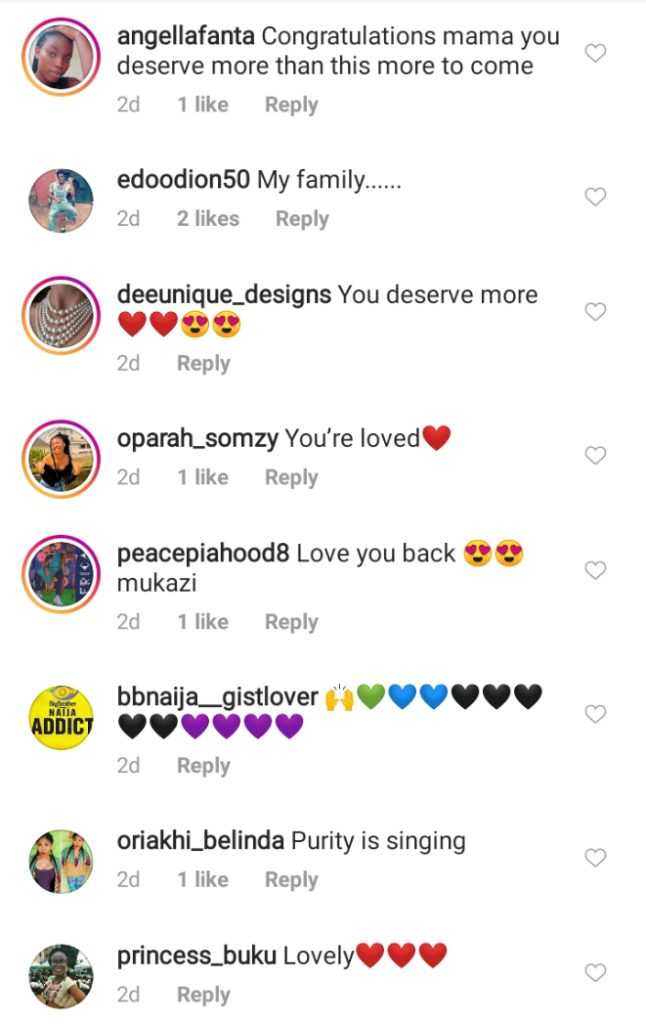The width and height of the screenshot is (646, 1024).
Task: Open the oriakhi_belinda username link
Action: pos(201,842)
